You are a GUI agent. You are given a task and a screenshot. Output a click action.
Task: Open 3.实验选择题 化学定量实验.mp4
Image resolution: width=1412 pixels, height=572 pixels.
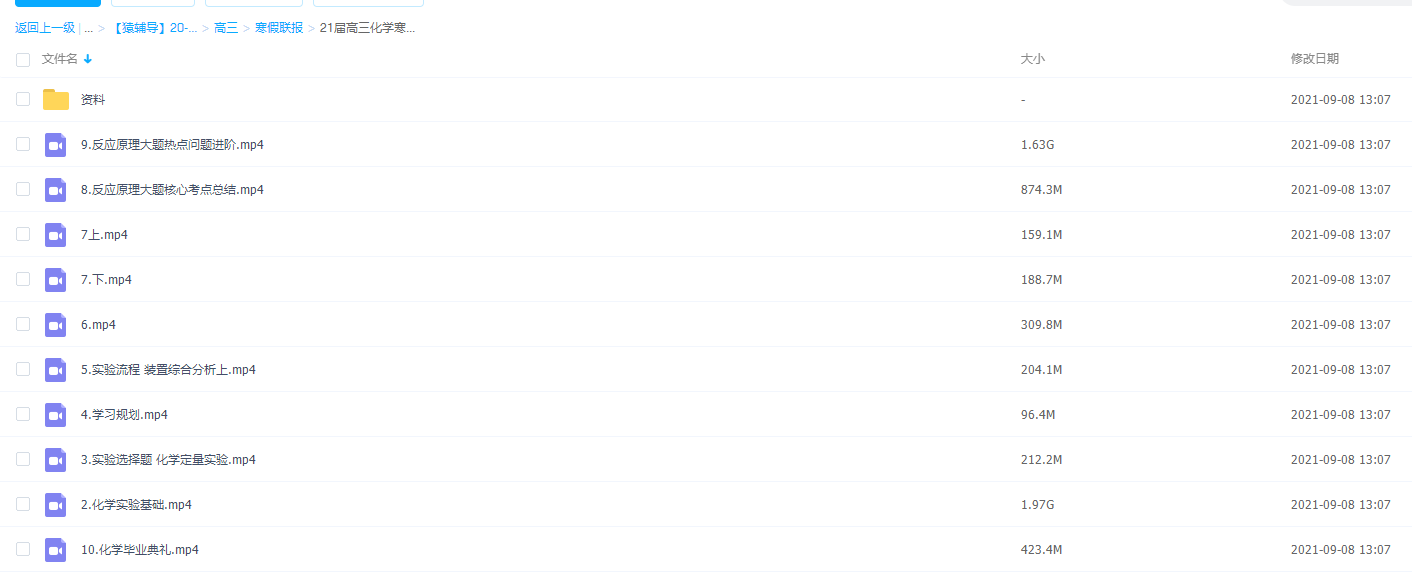coord(168,460)
